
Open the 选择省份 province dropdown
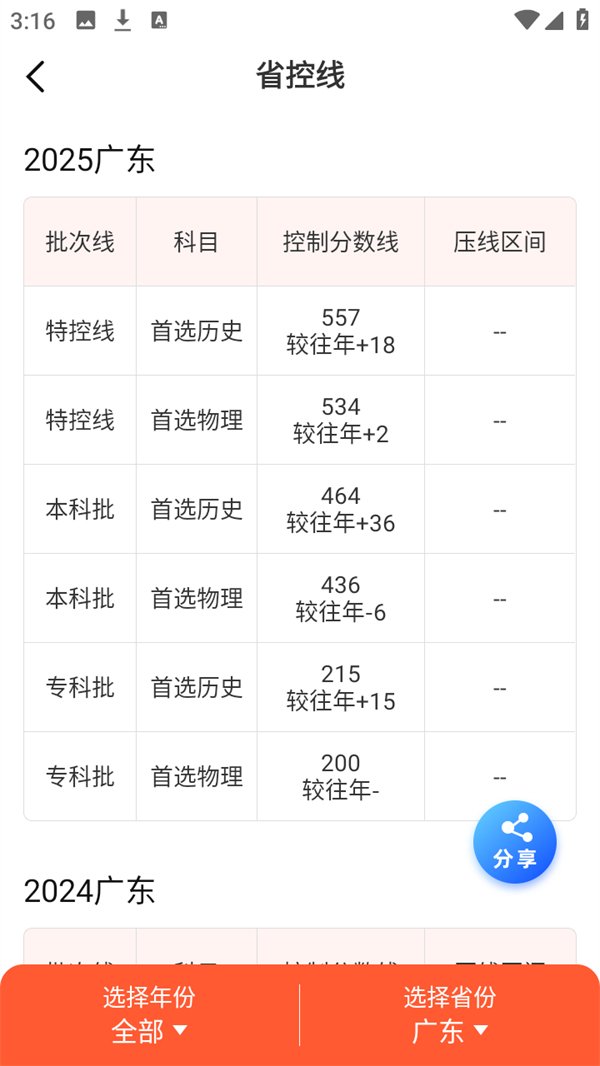[450, 1015]
